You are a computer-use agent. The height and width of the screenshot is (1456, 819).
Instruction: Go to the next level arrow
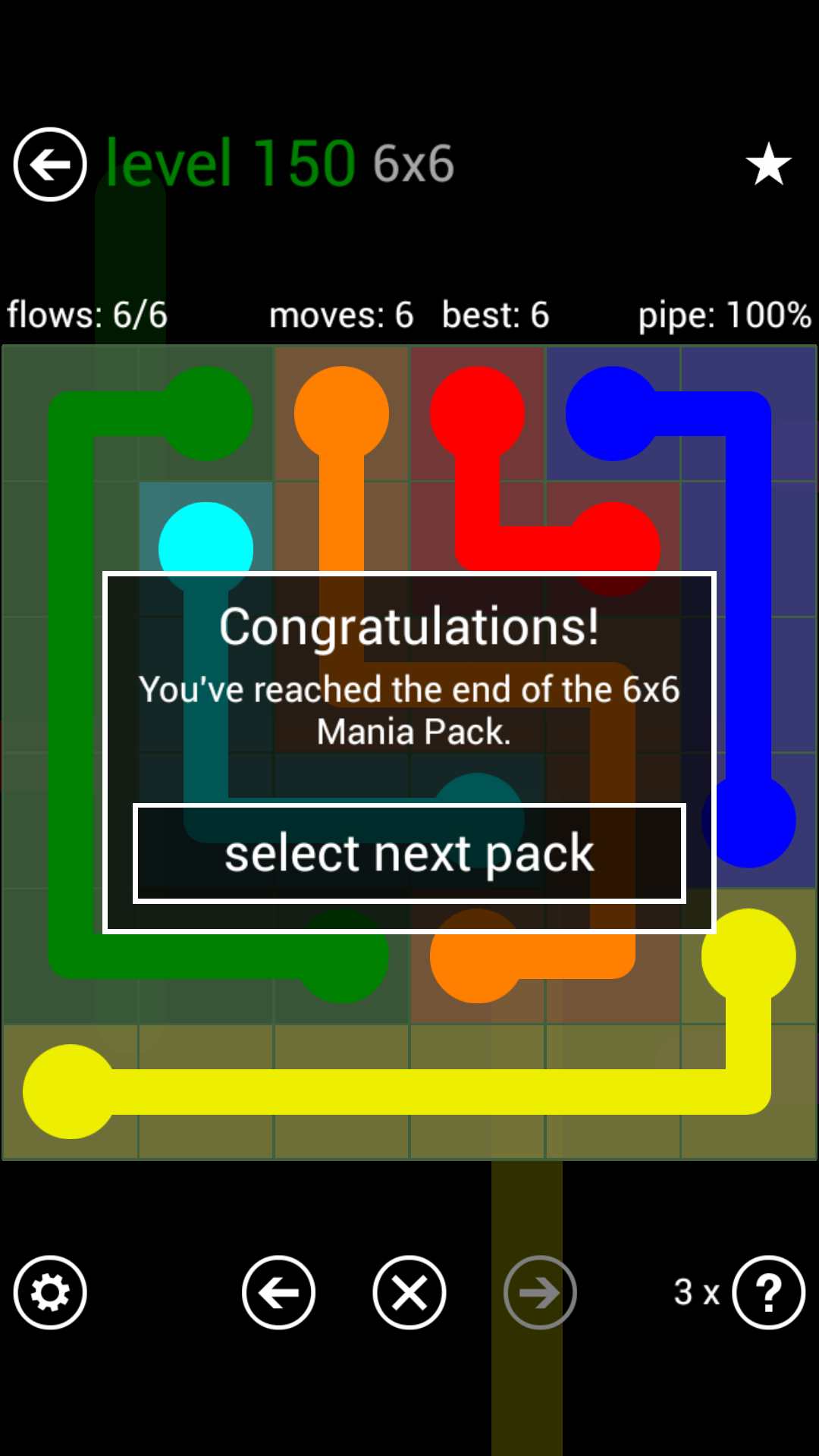540,1292
